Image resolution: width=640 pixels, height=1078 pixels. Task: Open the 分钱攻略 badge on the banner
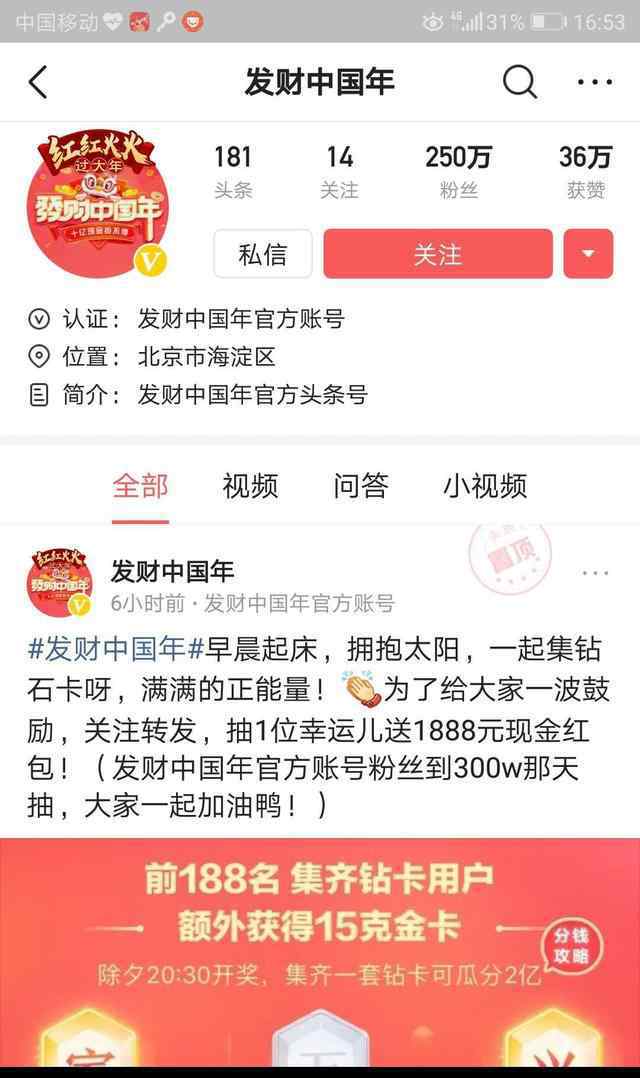[572, 946]
